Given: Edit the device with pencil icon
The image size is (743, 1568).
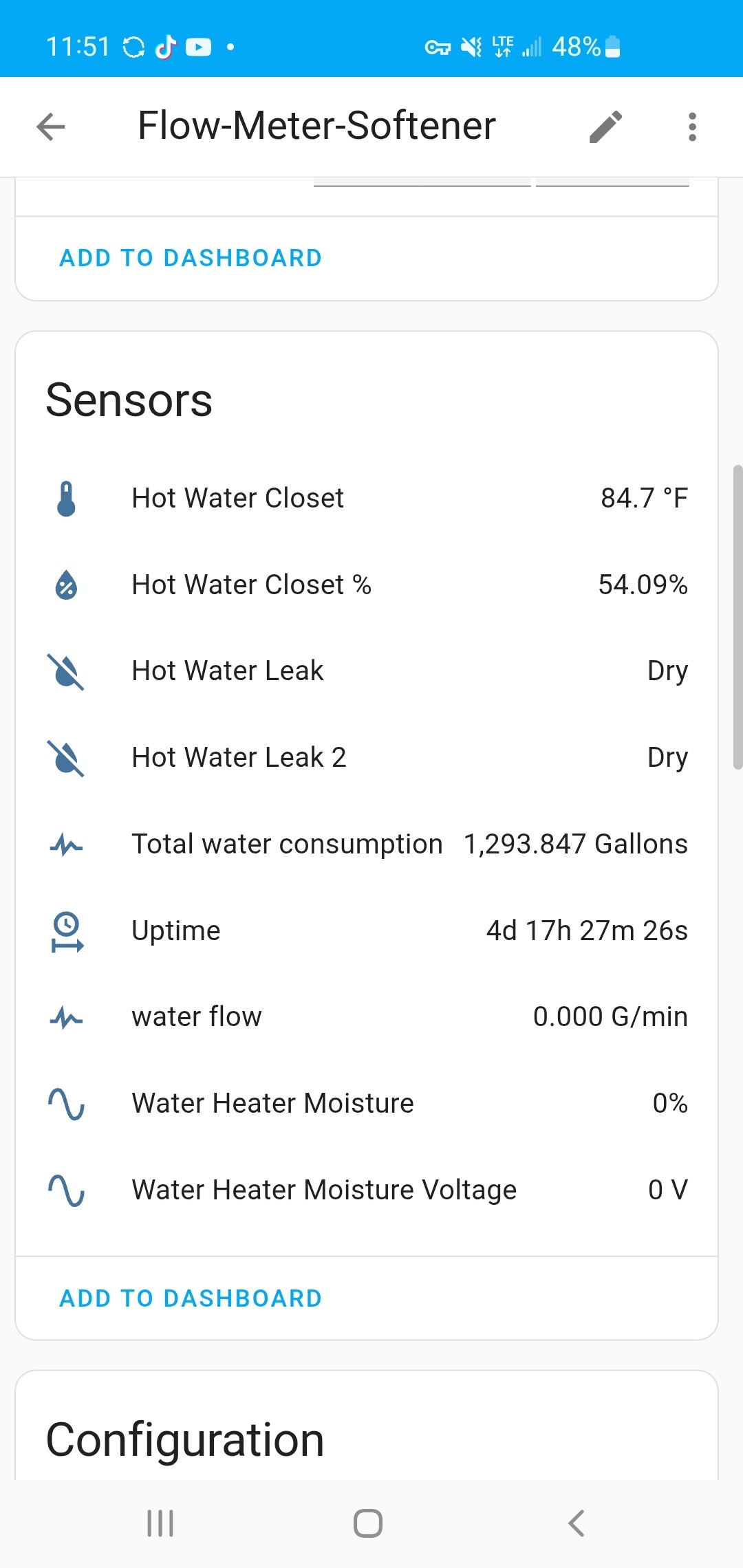Looking at the screenshot, I should [x=605, y=127].
